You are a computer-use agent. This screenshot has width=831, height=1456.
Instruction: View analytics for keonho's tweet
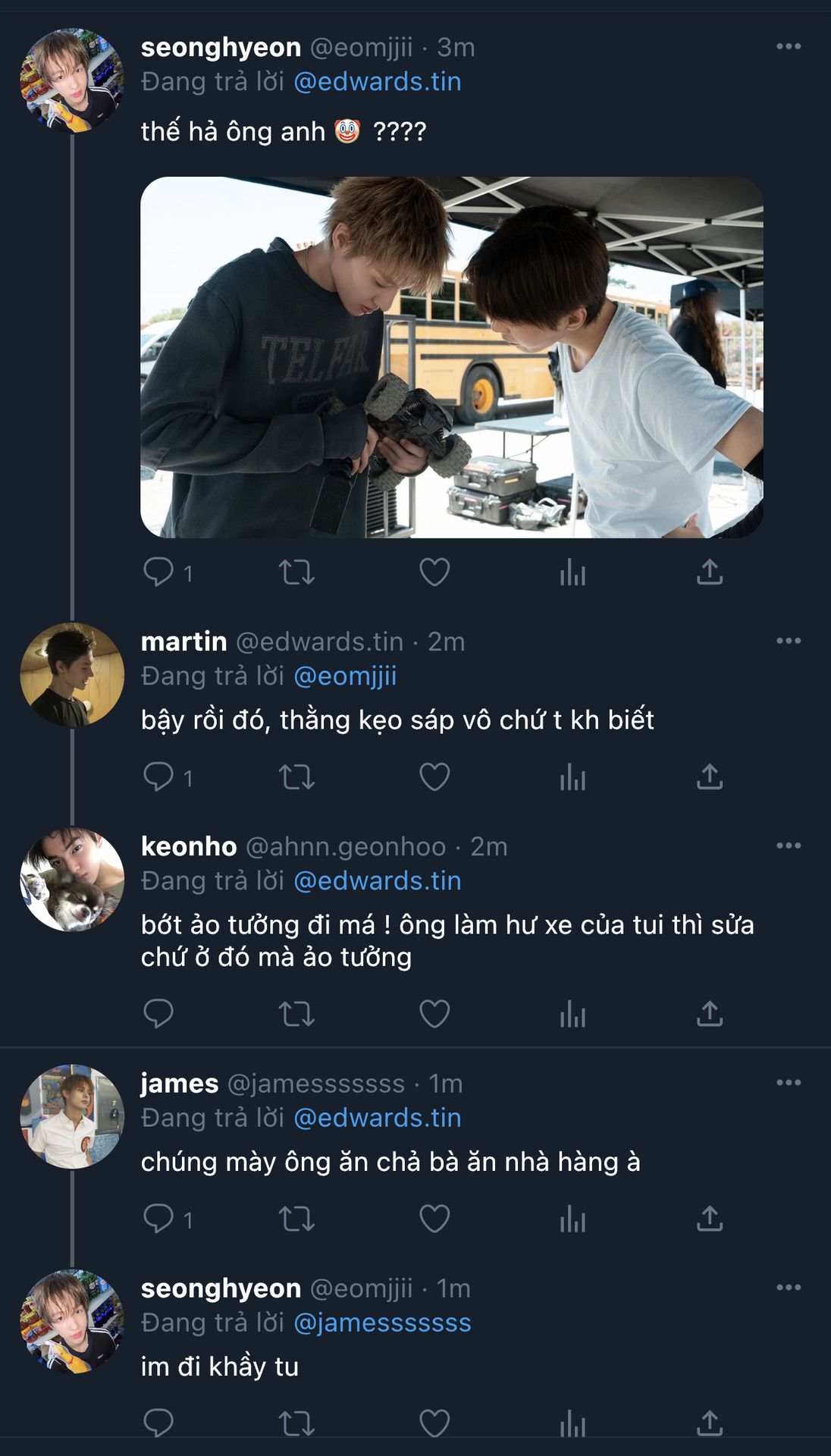[572, 1013]
